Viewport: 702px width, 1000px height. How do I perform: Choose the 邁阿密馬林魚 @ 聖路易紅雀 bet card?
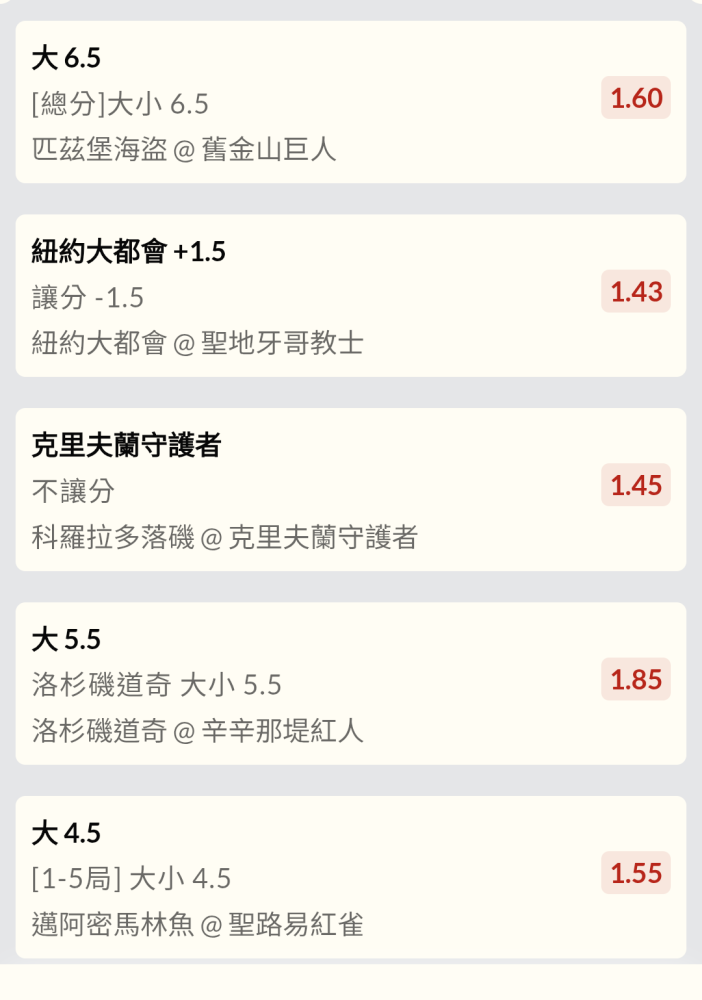pos(350,877)
